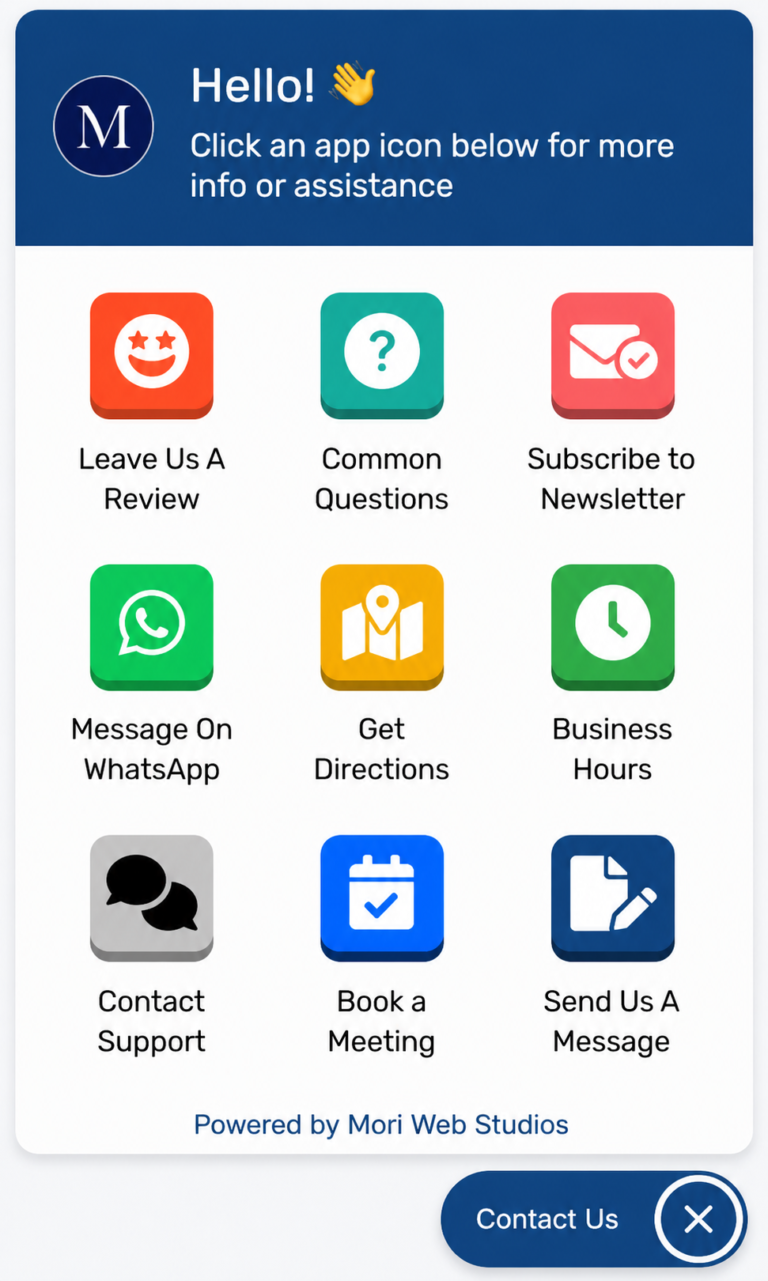
Task: Select the Subscribe to Newsletter envelope icon
Action: [612, 355]
